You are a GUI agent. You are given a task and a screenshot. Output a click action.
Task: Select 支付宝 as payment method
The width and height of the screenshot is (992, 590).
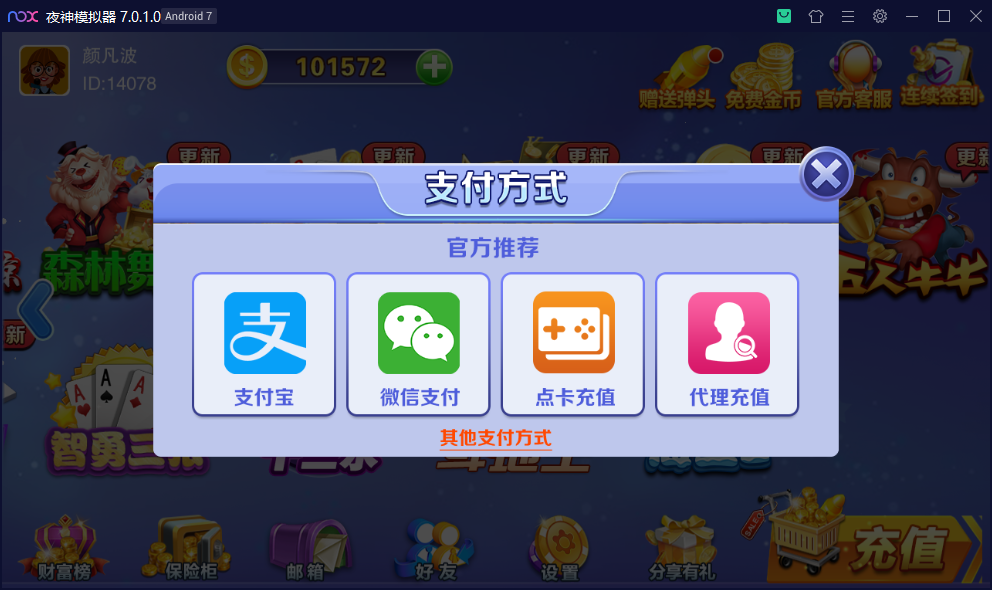tap(265, 344)
